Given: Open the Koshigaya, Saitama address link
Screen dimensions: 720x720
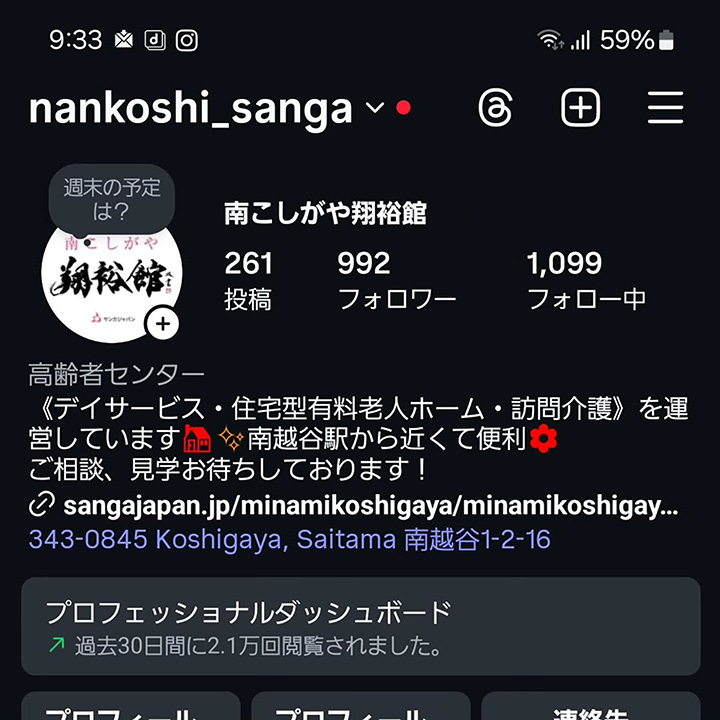Looking at the screenshot, I should point(289,540).
